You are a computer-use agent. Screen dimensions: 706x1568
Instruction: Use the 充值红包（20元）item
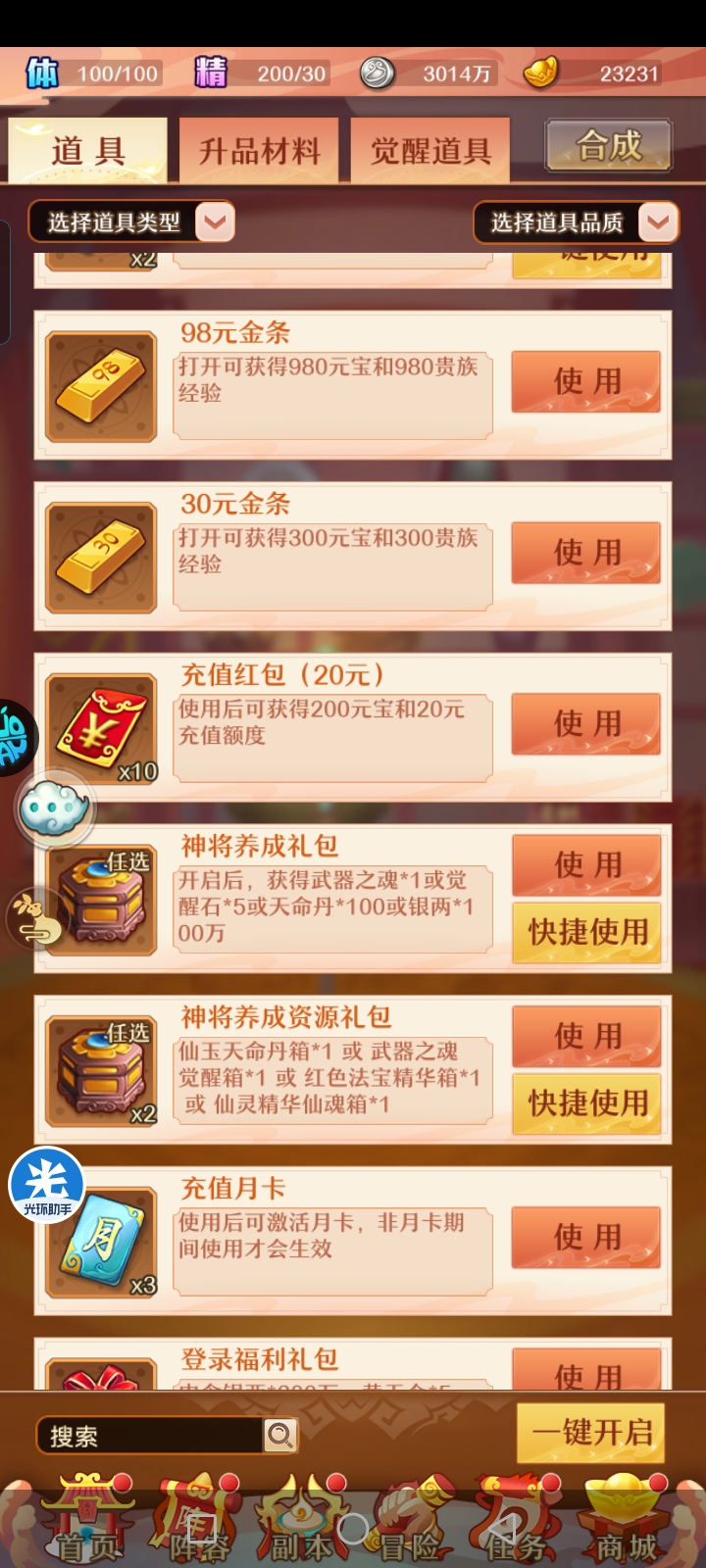point(586,723)
